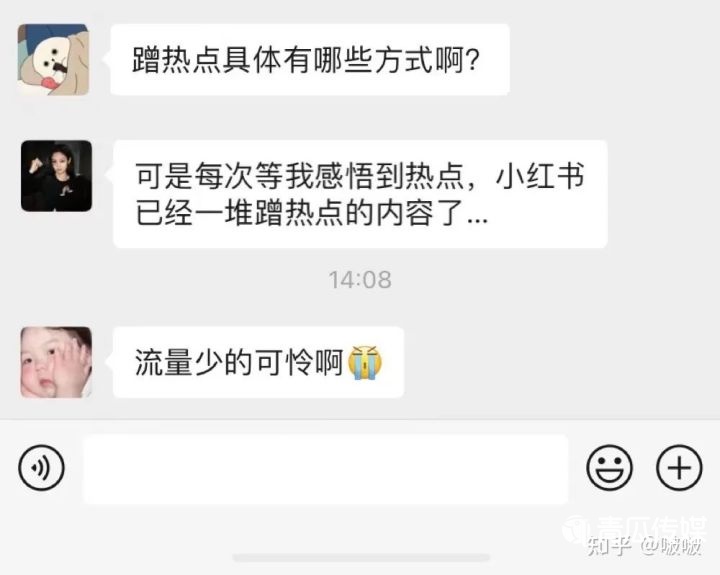
Task: Open the plus attachments menu
Action: tap(679, 467)
